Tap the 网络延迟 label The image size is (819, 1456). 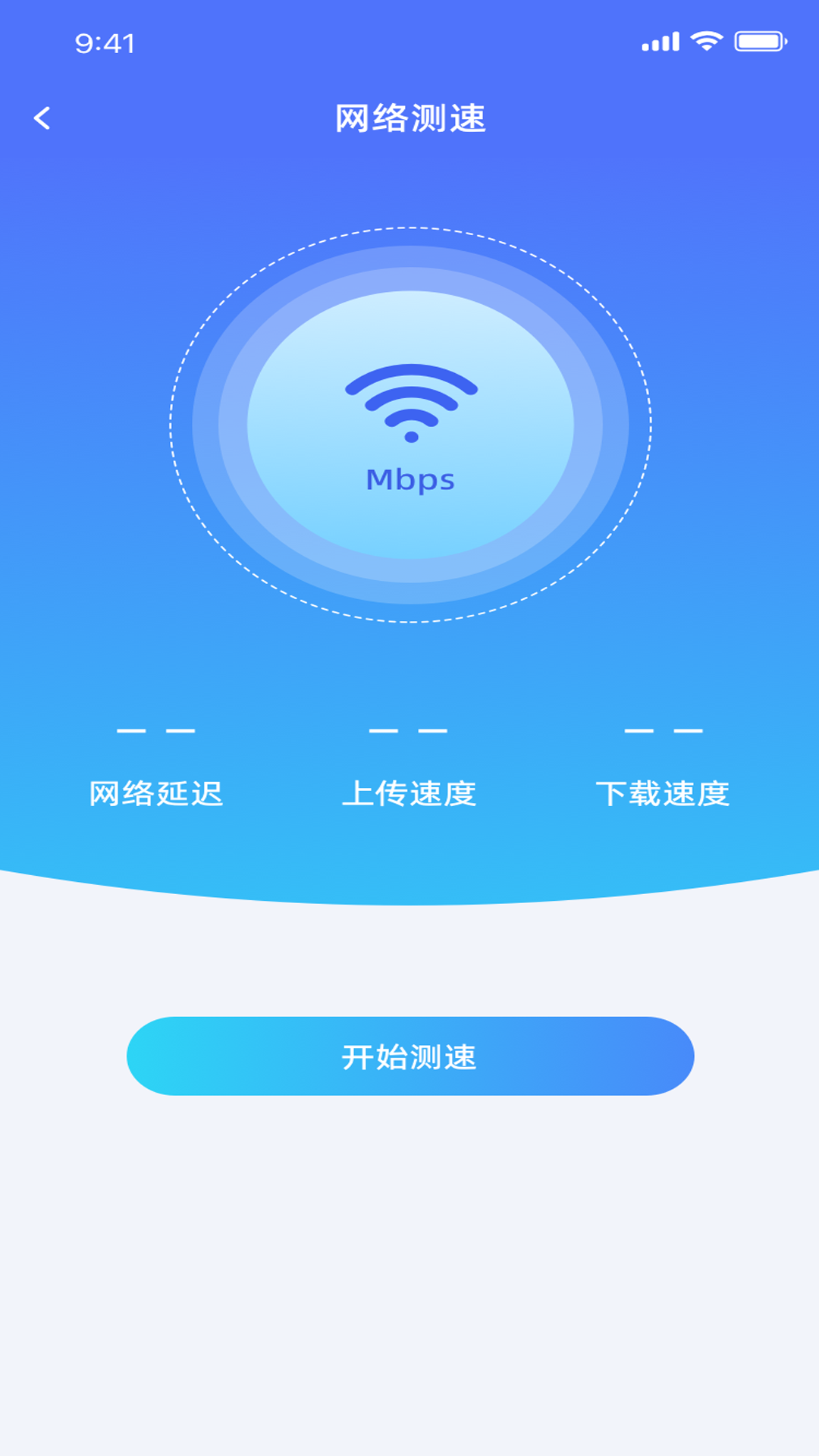coord(158,793)
